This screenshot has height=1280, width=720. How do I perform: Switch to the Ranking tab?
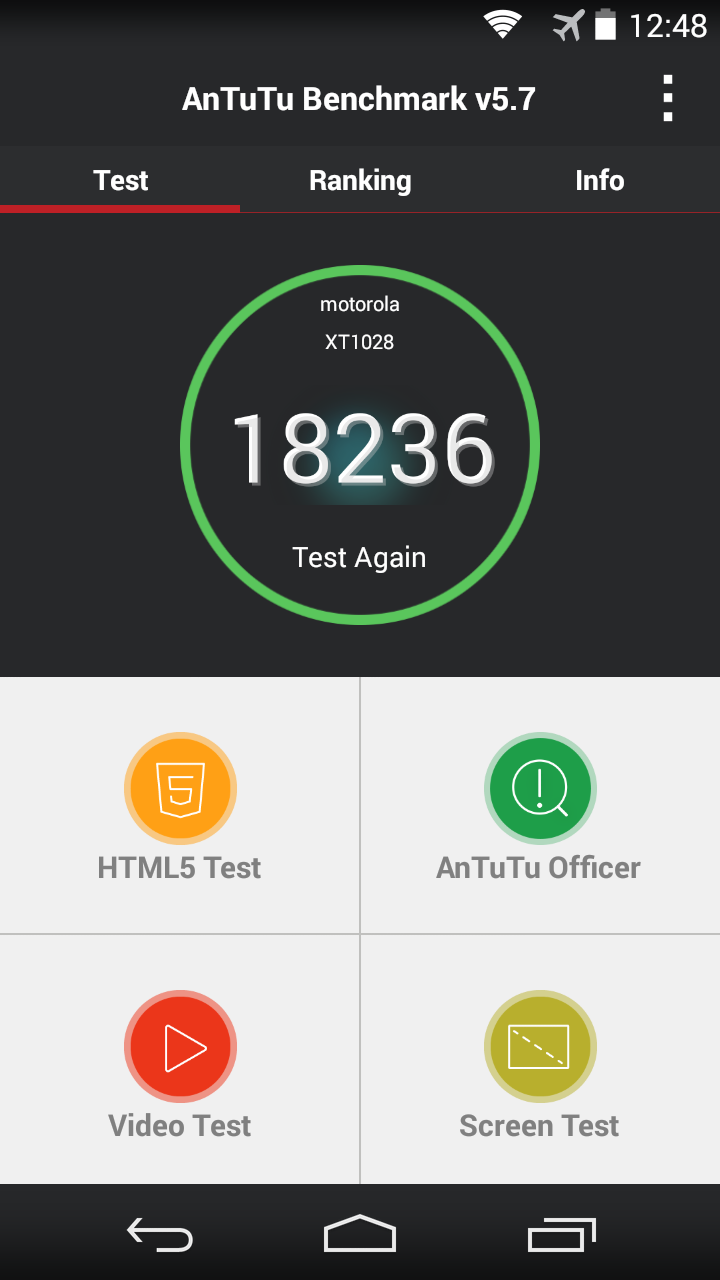pyautogui.click(x=360, y=180)
